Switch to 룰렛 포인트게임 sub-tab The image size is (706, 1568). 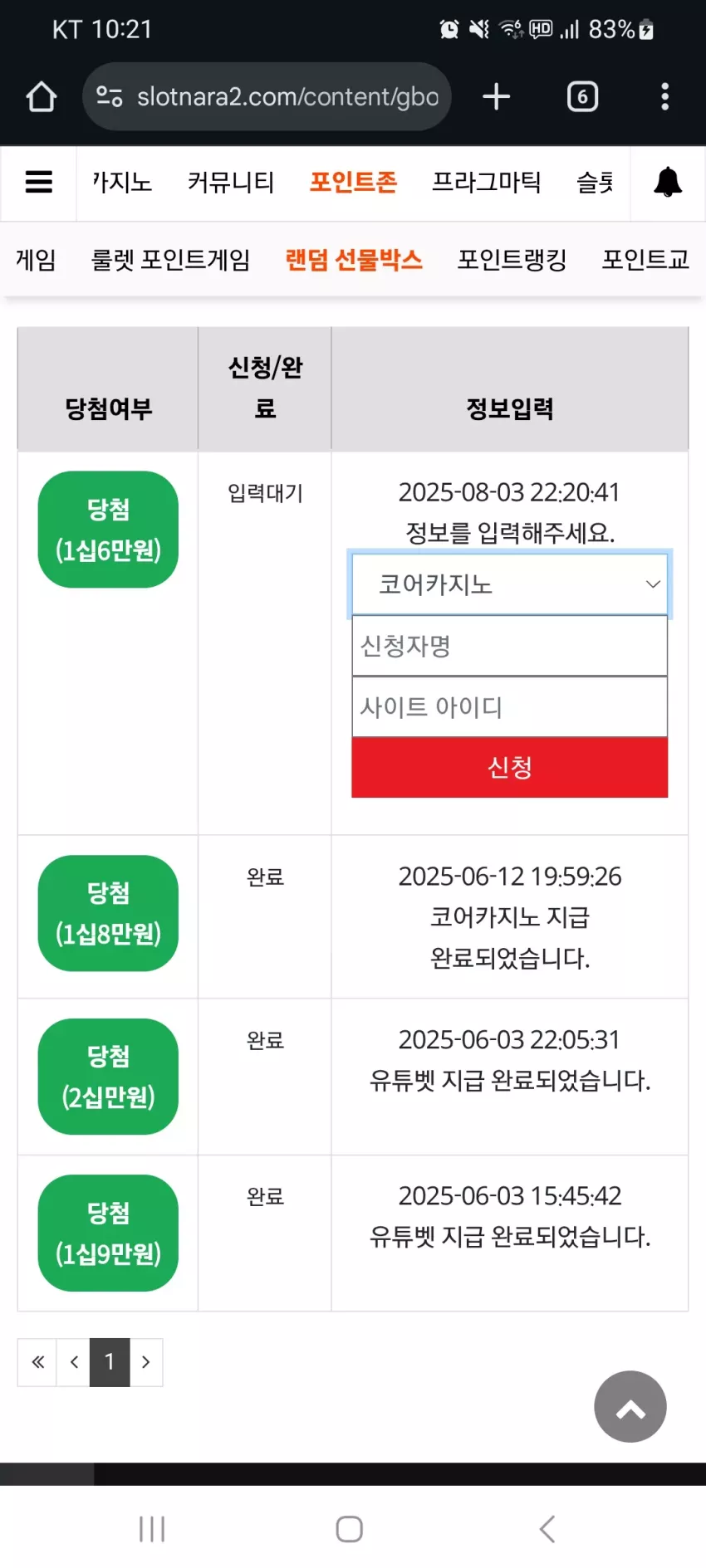coord(170,260)
